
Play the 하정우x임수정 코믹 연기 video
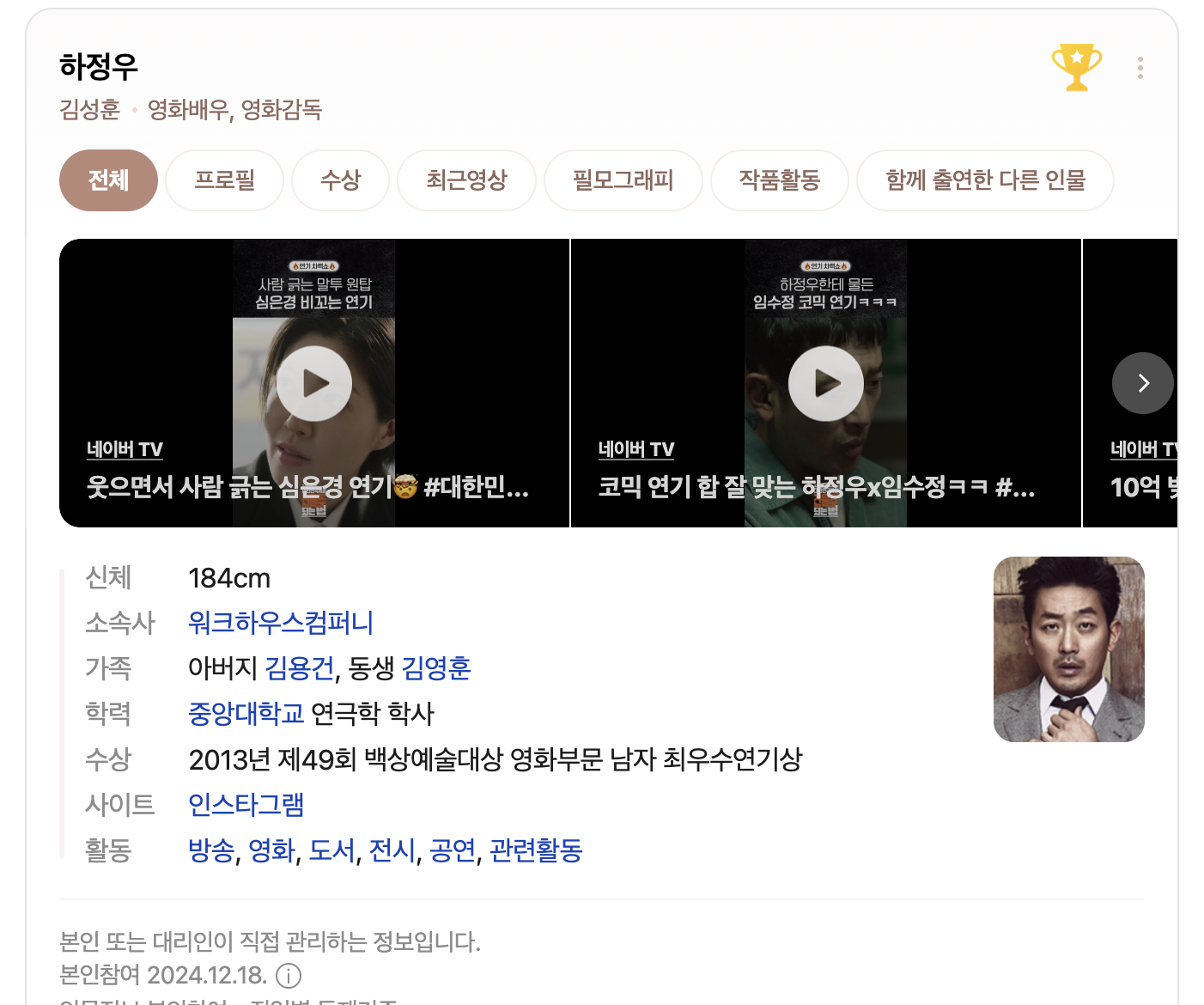coord(826,383)
